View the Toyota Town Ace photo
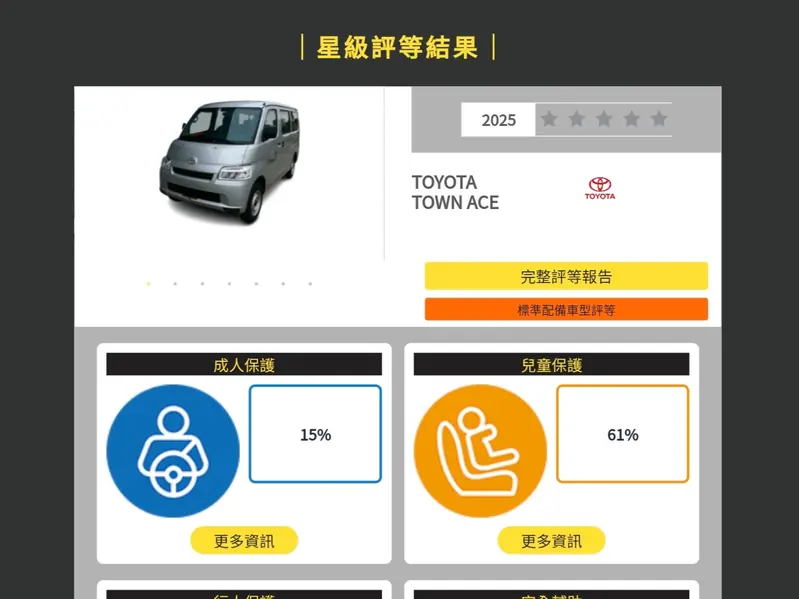This screenshot has height=599, width=799. (x=229, y=160)
